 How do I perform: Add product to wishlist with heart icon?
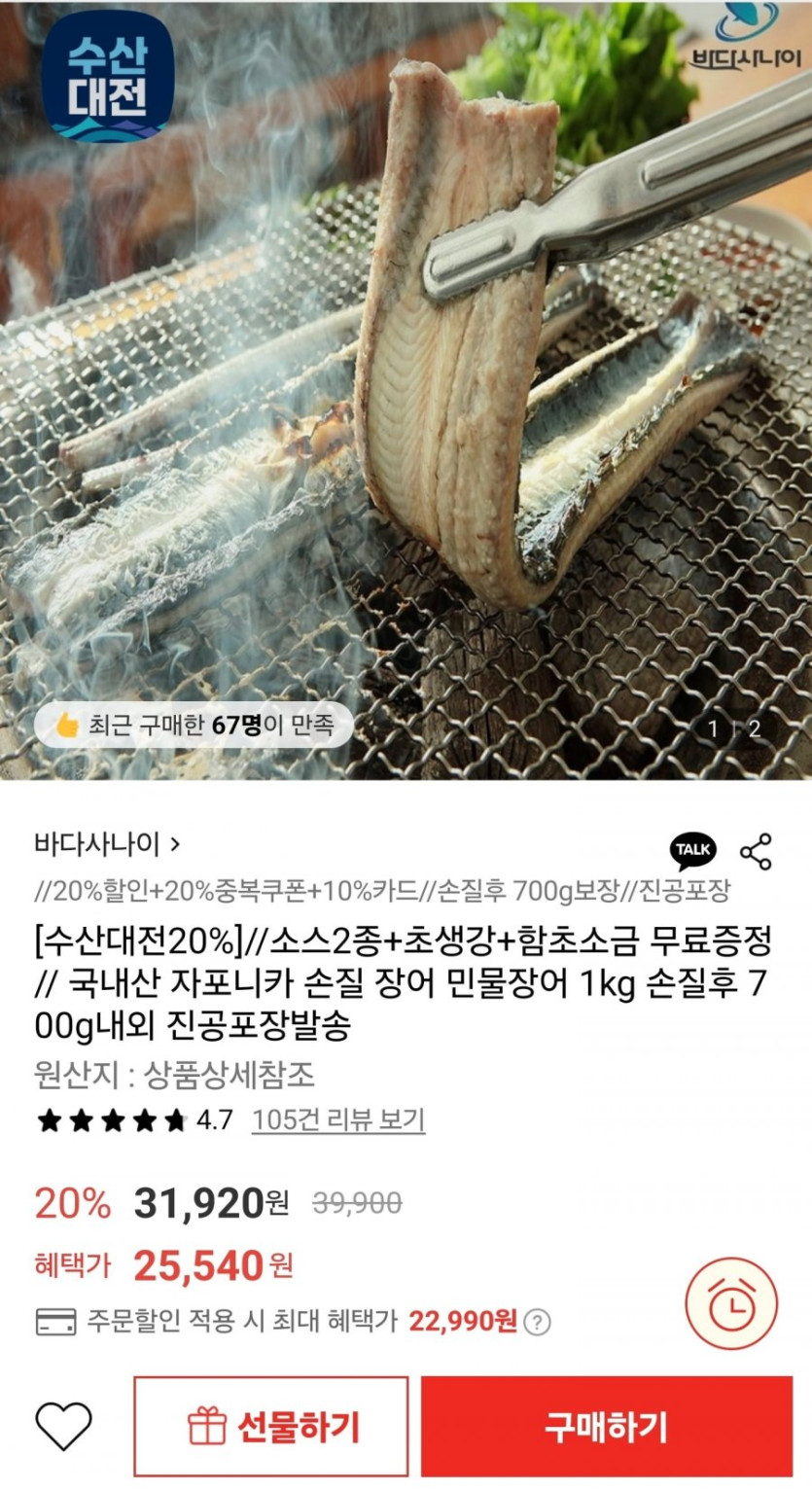click(x=63, y=1427)
